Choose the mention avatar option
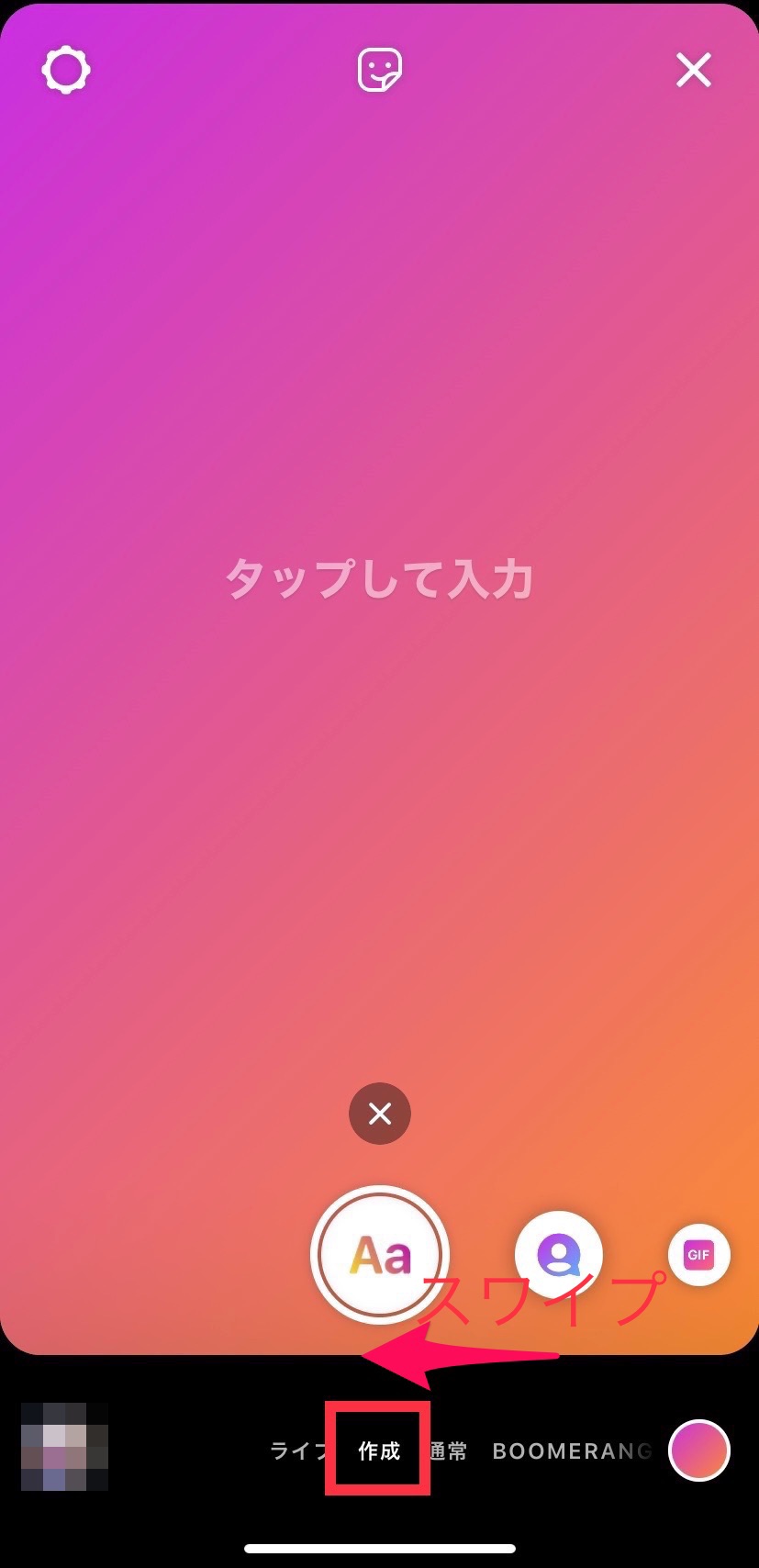 559,1254
